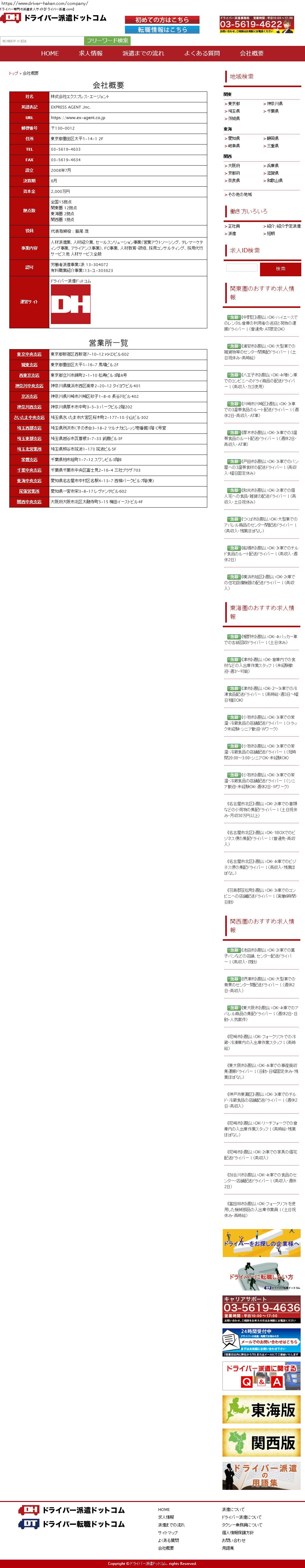This screenshot has height=1568, width=305.
Task: Open the 東京中央支店 office link
Action: (29, 354)
